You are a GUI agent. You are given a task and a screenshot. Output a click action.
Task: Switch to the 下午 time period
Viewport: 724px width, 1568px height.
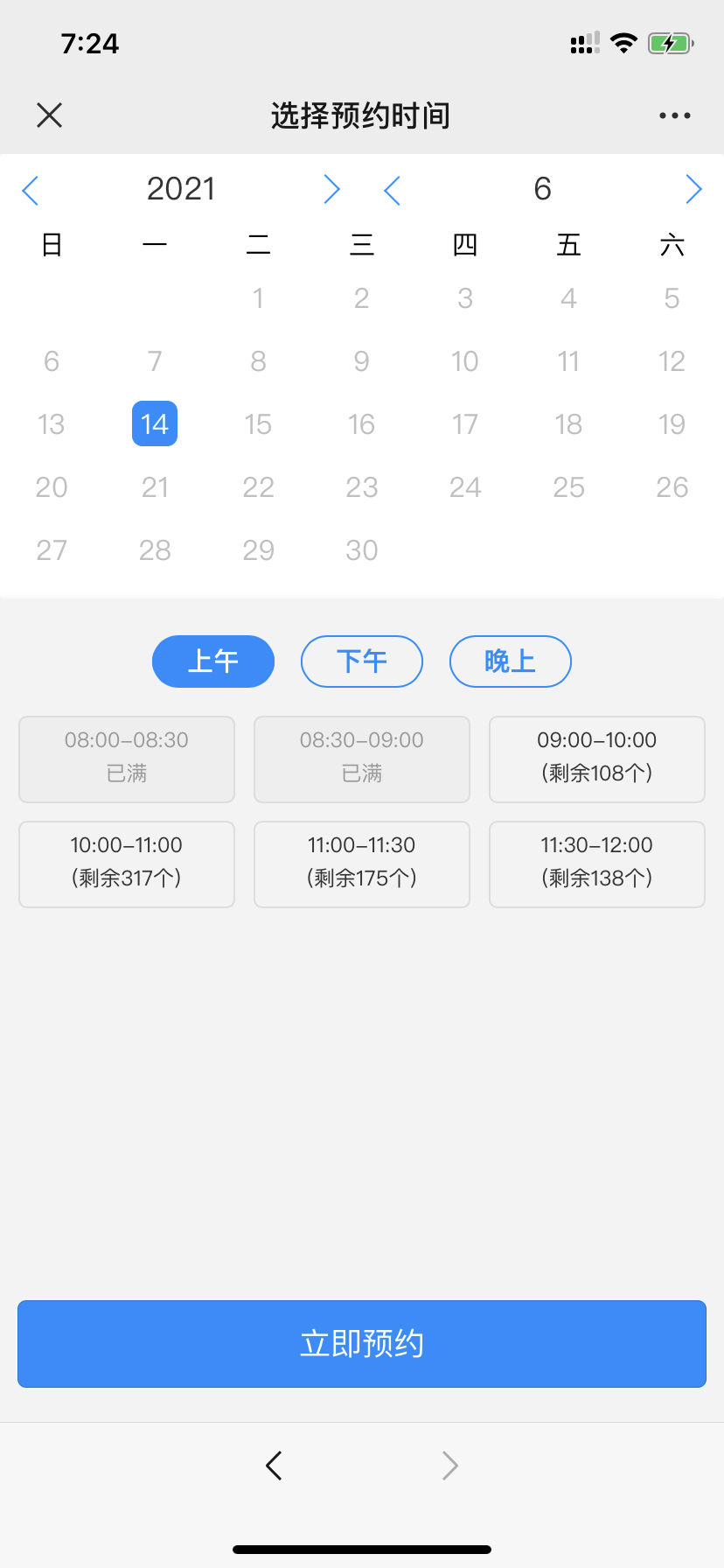[x=362, y=661]
